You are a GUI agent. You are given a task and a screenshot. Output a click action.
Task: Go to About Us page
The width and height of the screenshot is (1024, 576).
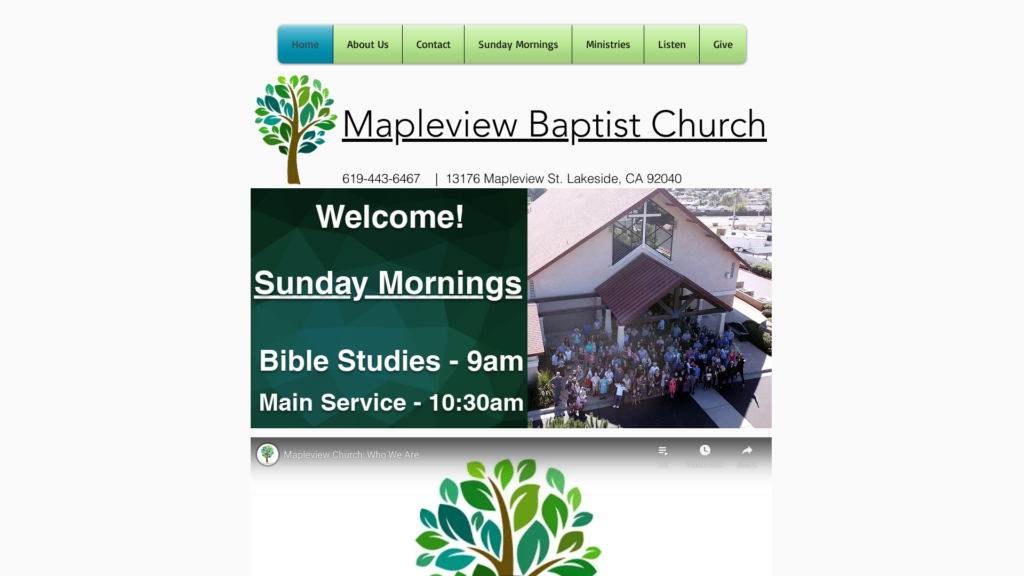(x=367, y=45)
